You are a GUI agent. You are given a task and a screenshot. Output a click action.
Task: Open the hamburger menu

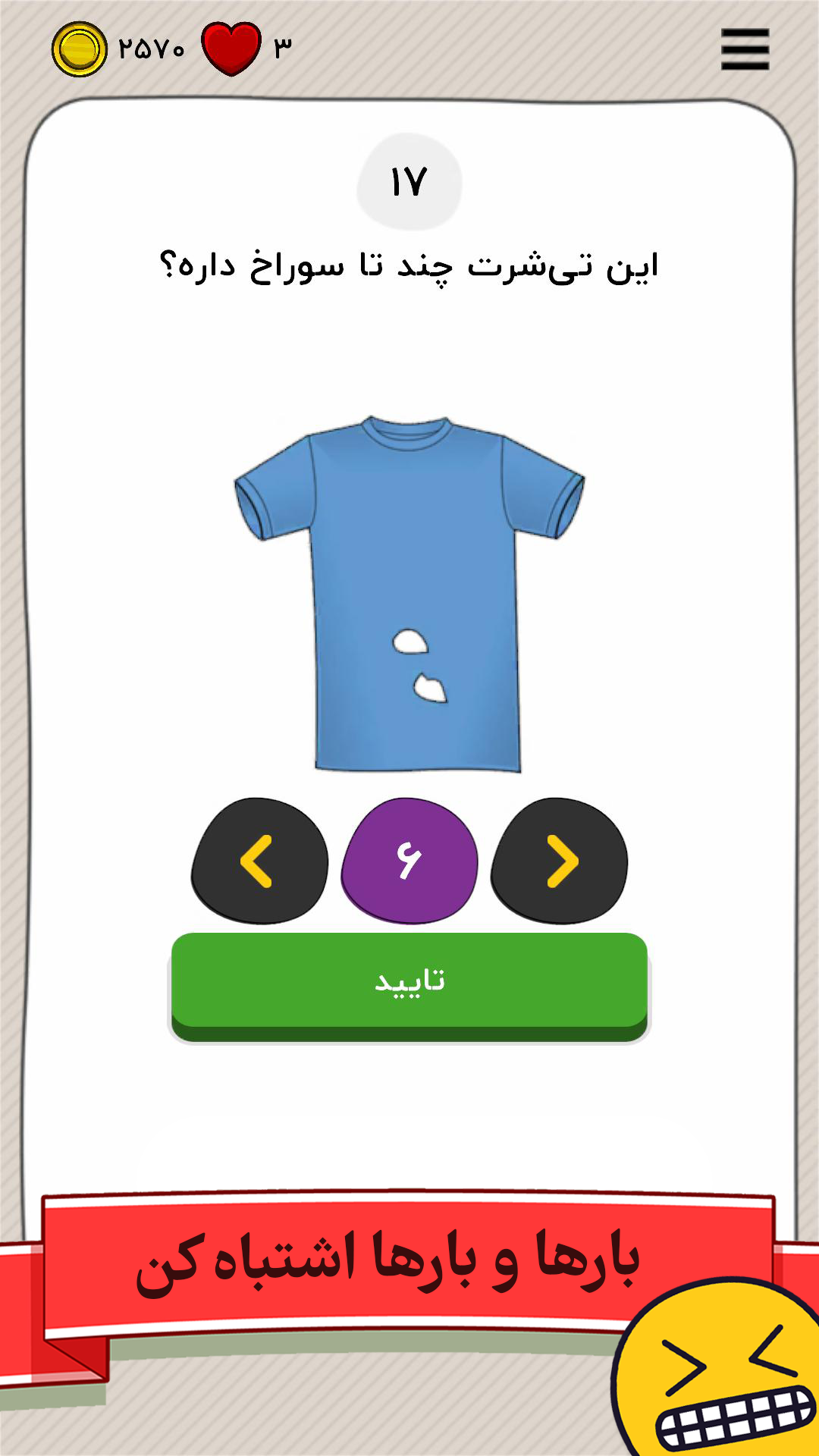745,49
